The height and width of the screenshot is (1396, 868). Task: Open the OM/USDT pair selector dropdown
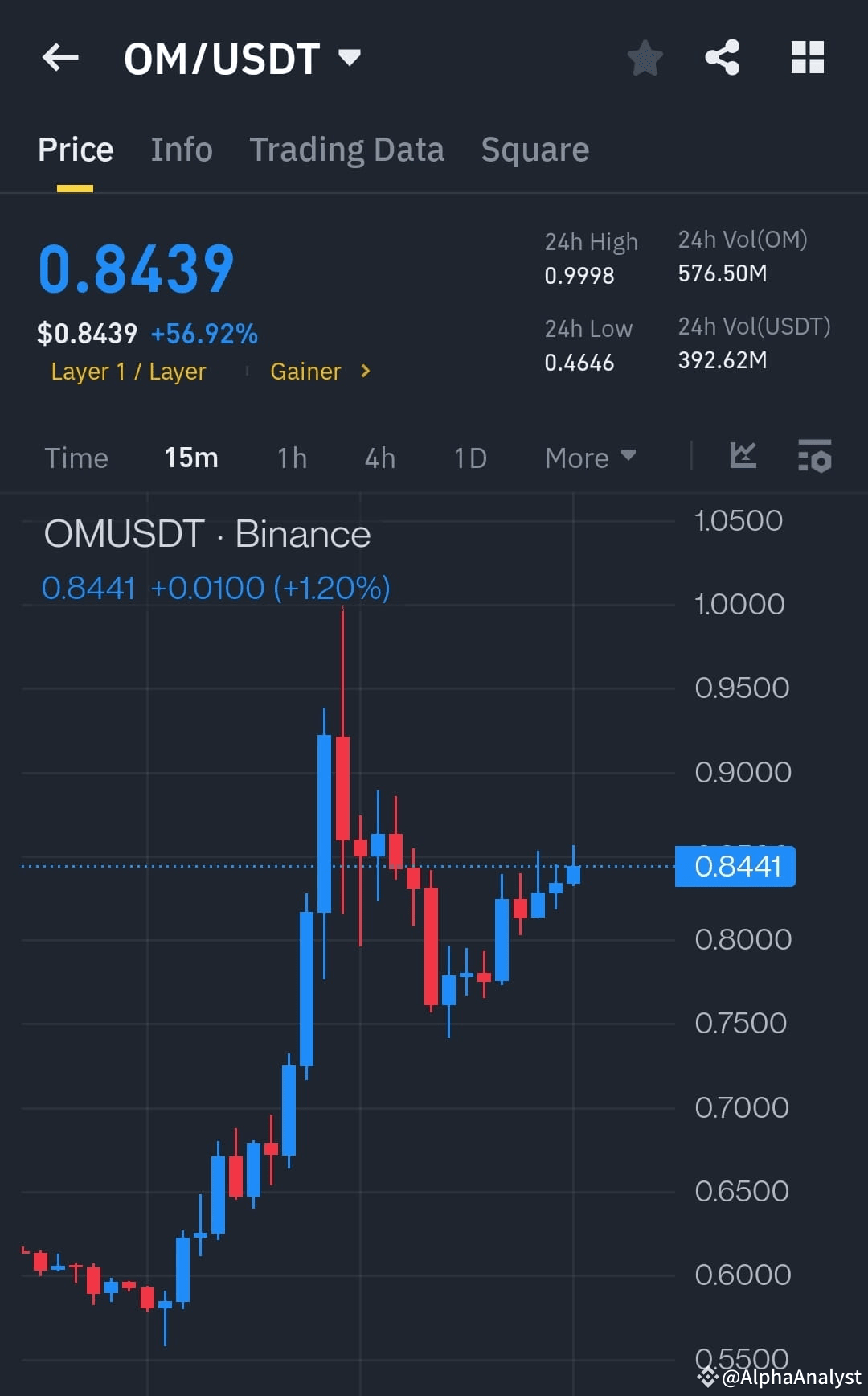(x=349, y=57)
